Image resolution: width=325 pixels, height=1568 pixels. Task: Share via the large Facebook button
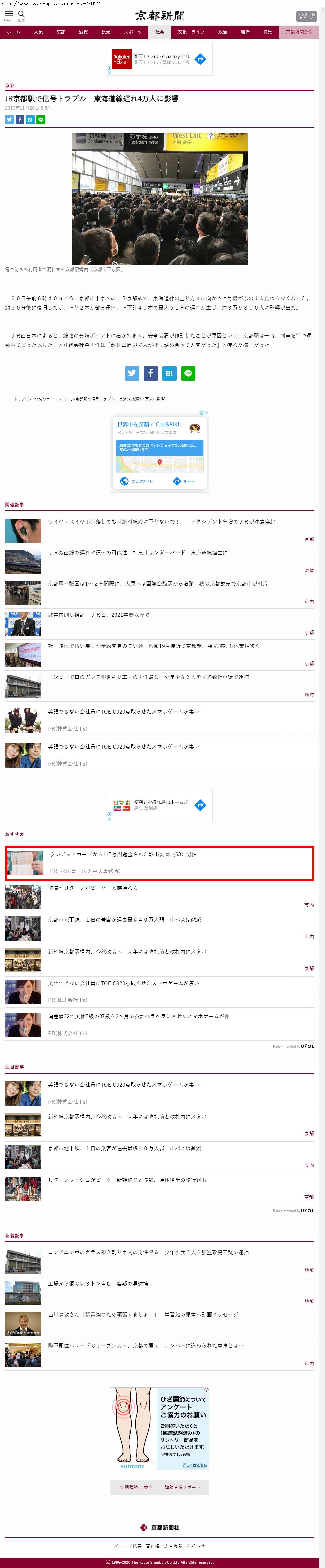(x=150, y=373)
